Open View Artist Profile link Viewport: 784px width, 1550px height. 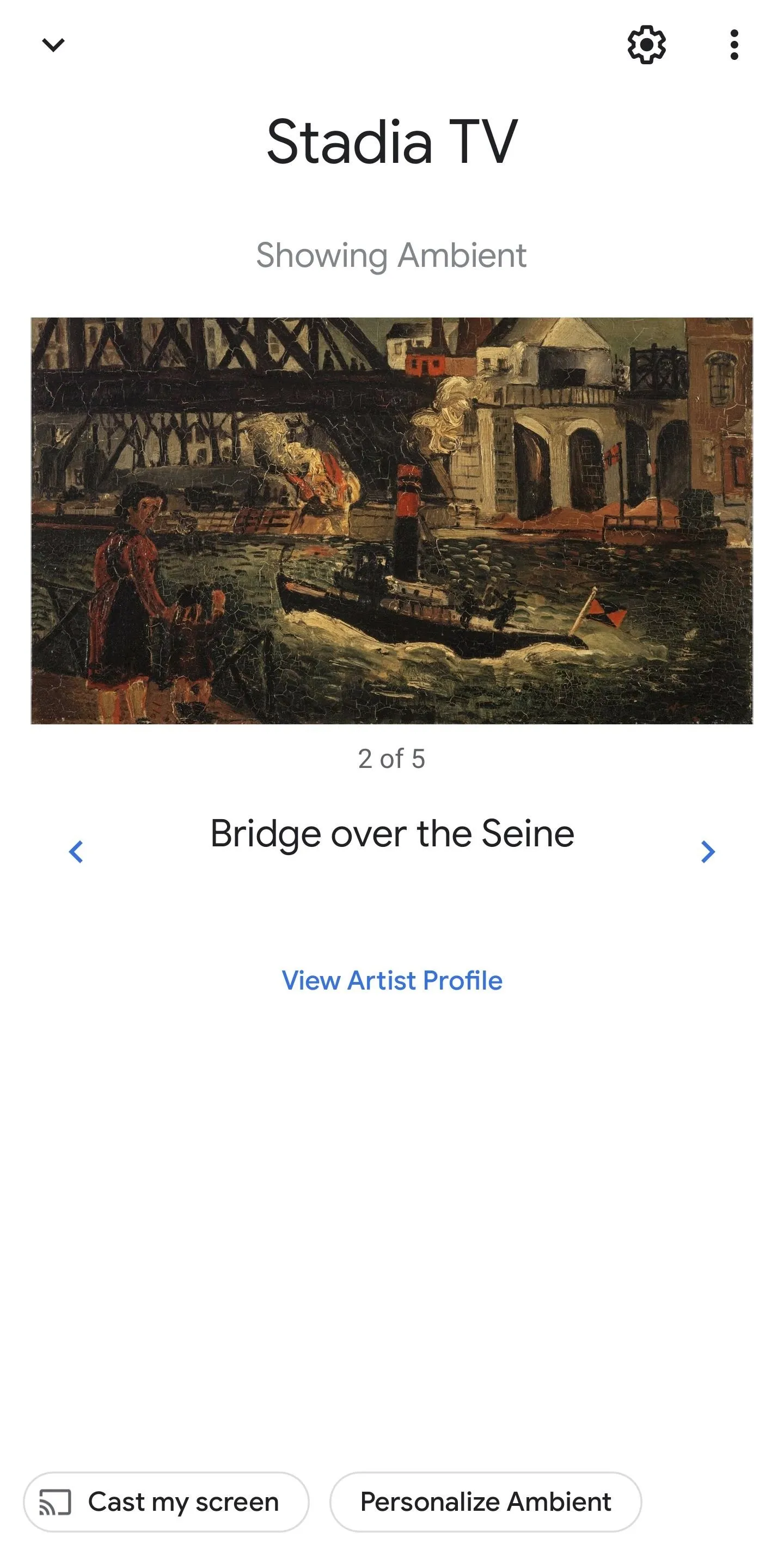pos(391,980)
